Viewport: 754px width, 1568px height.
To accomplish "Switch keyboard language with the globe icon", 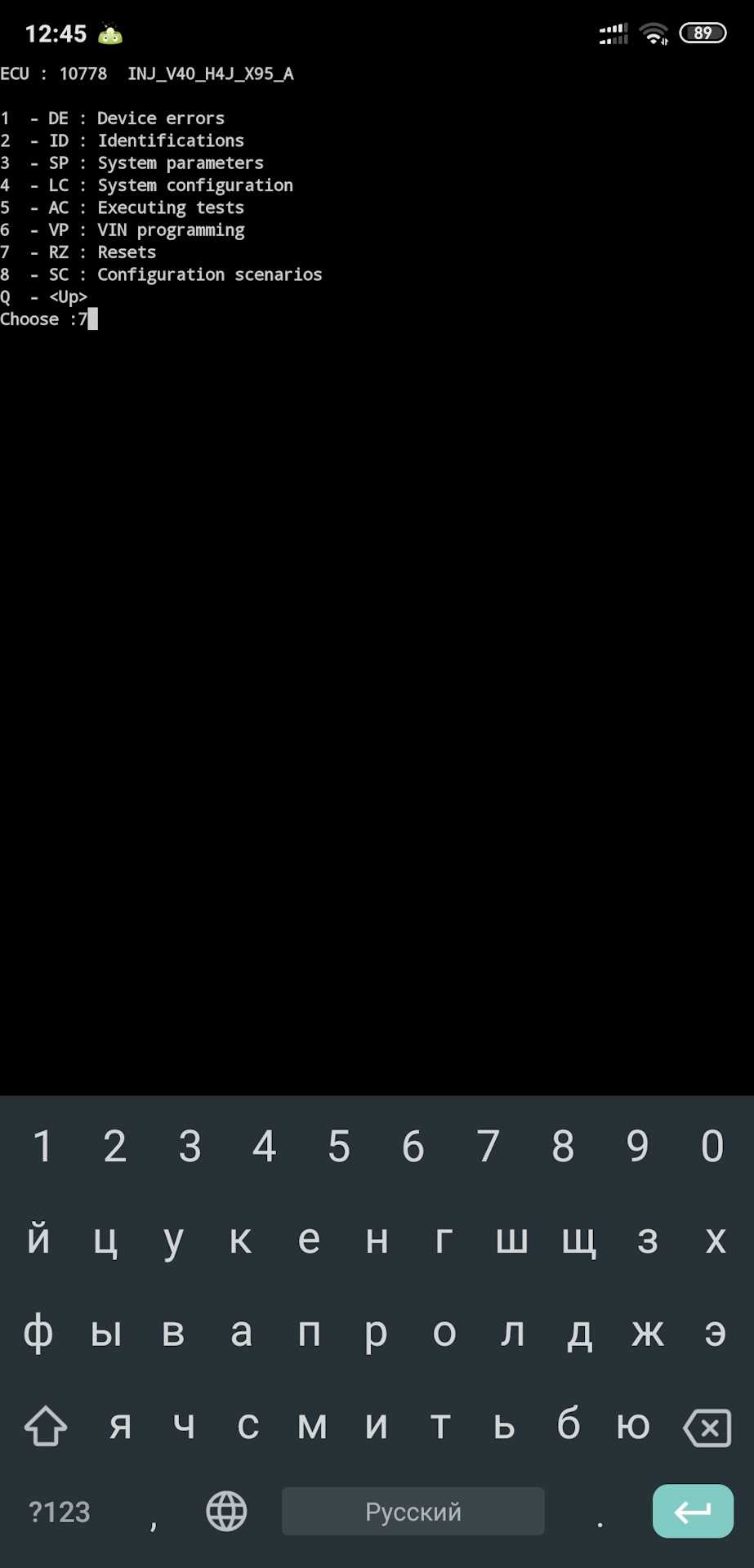I will click(226, 1511).
